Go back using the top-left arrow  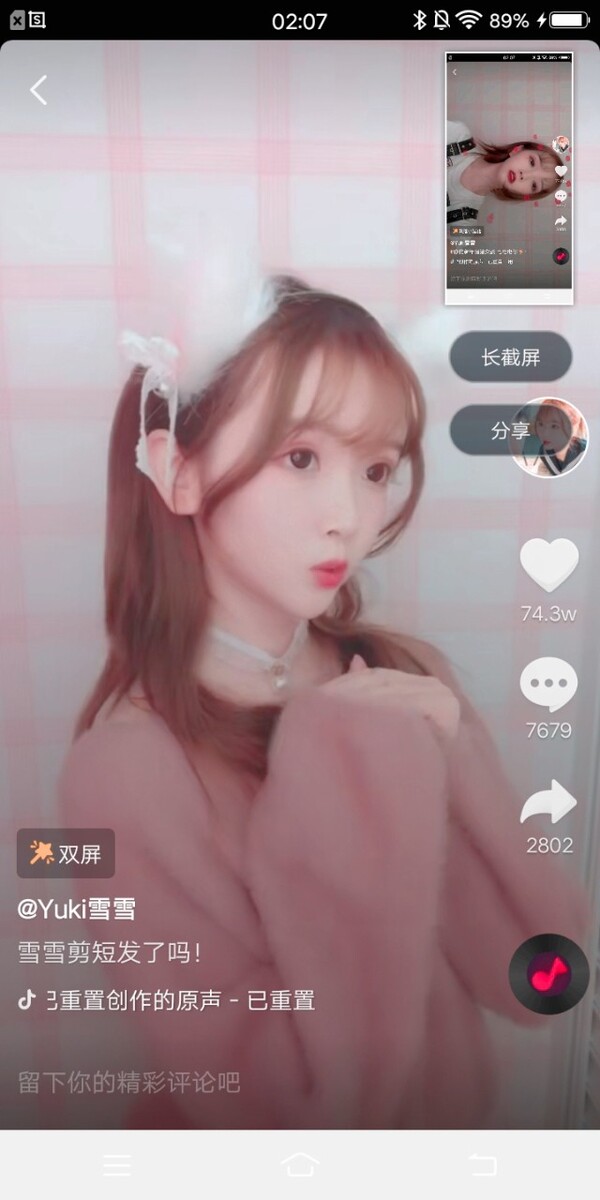pos(38,90)
